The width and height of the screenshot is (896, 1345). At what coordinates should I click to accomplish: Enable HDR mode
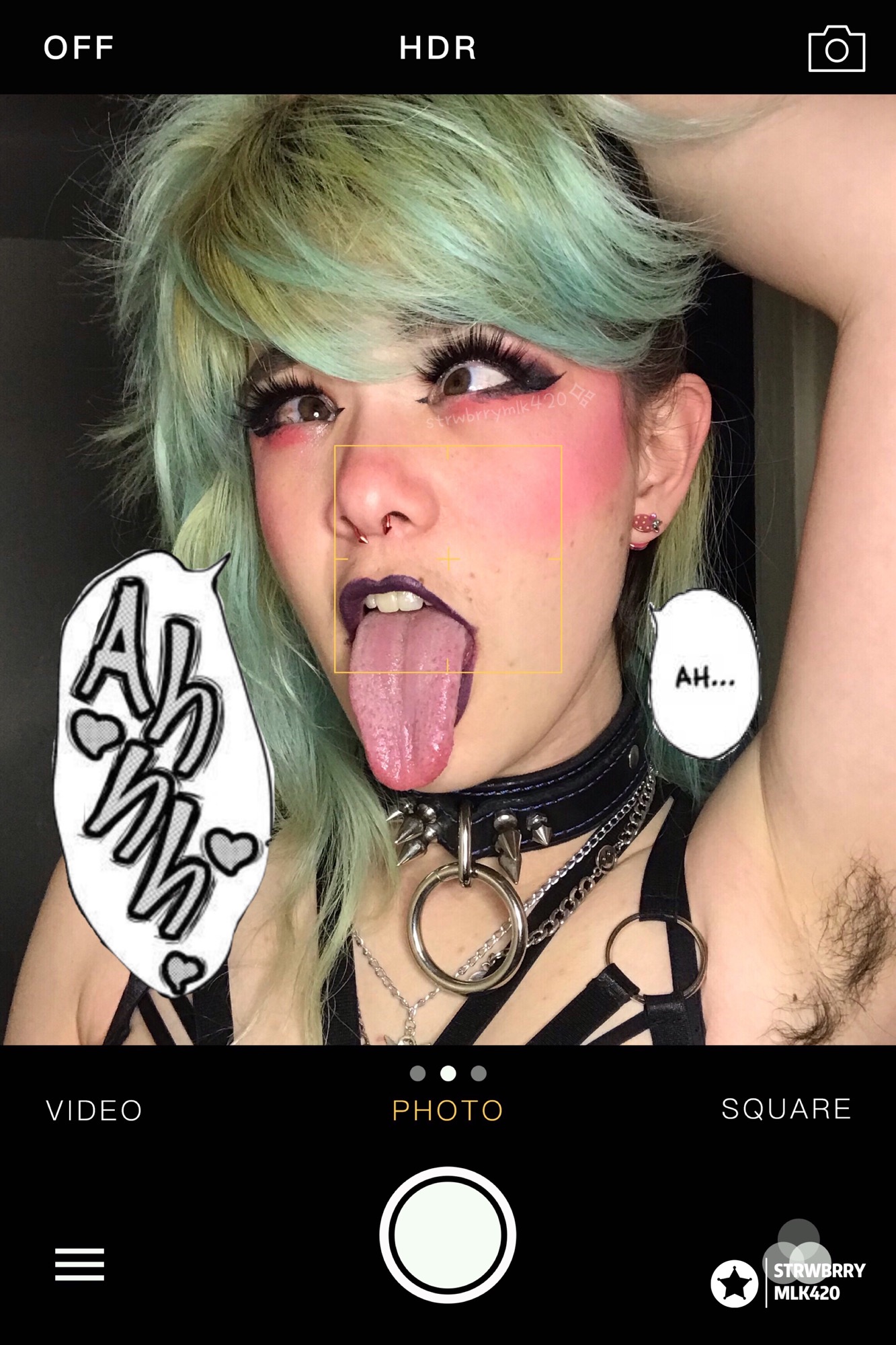438,47
